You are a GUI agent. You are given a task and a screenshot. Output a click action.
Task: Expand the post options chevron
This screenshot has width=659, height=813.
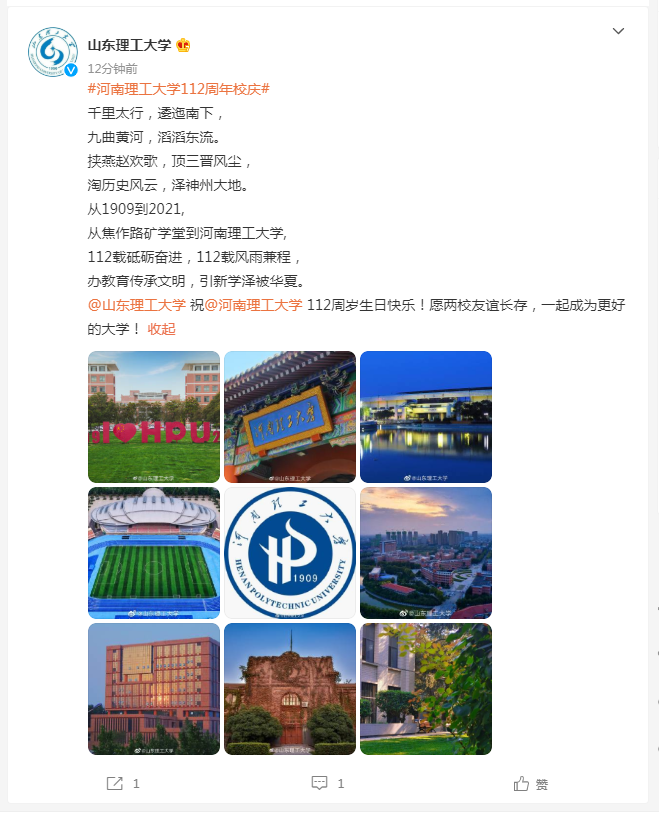618,31
